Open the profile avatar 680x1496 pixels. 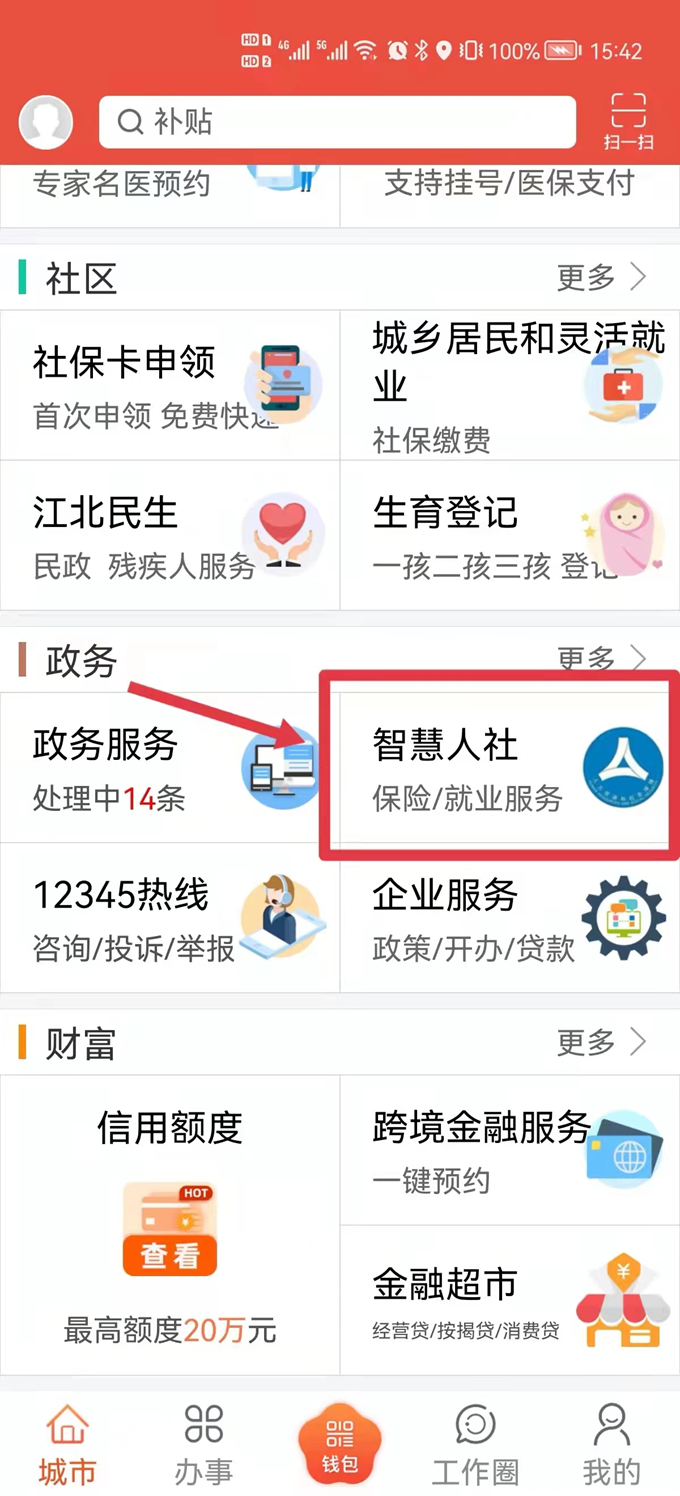click(46, 123)
